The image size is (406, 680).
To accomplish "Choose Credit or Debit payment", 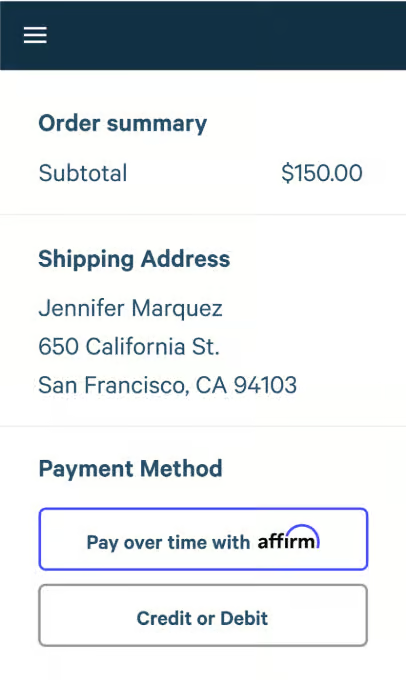I will pyautogui.click(x=203, y=615).
